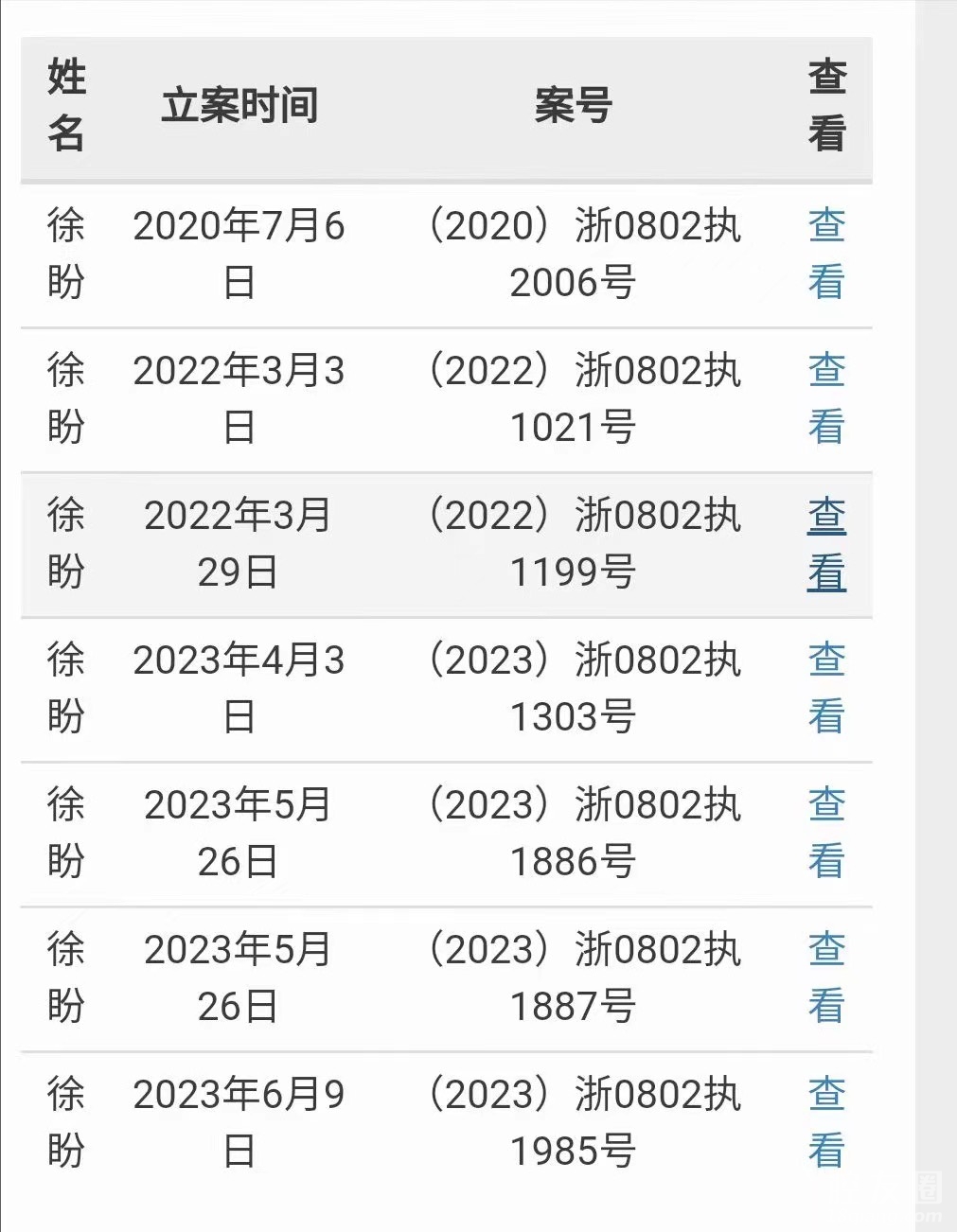Tap 查看 for case 执1021号
The width and height of the screenshot is (957, 1232).
pyautogui.click(x=825, y=397)
